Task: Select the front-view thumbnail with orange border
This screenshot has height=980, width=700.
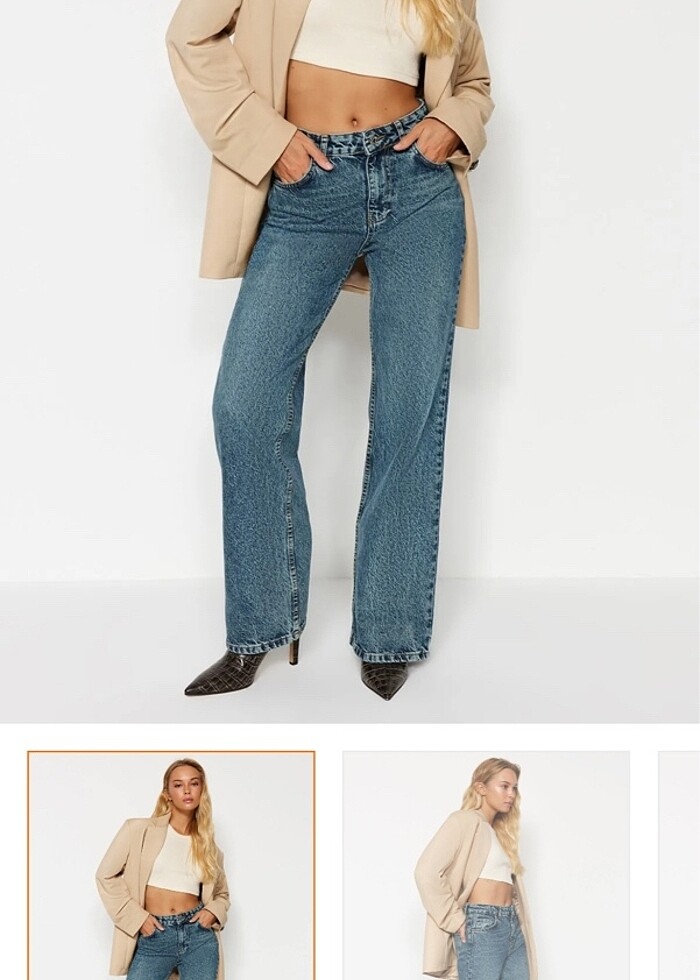Action: pyautogui.click(x=171, y=865)
